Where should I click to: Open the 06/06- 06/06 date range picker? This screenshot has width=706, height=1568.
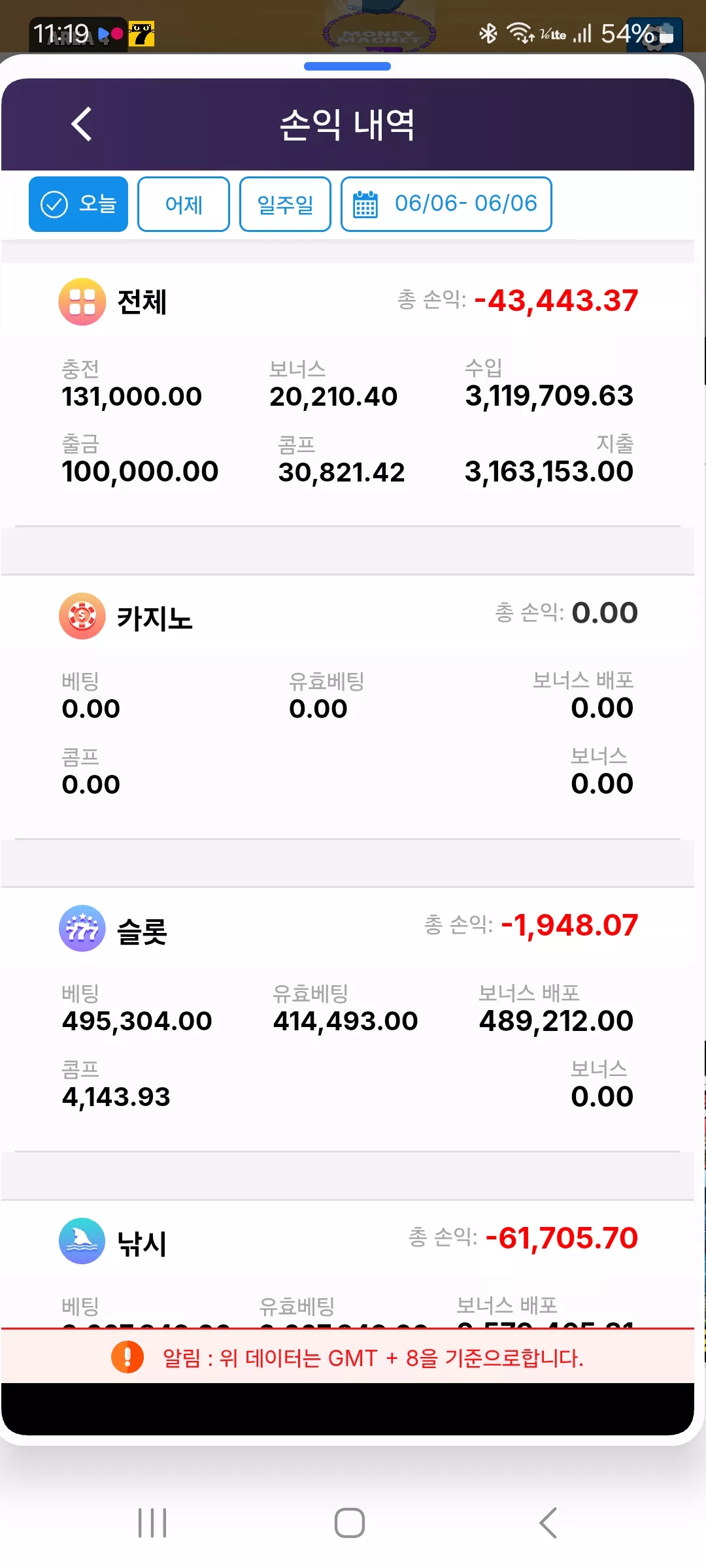click(446, 204)
